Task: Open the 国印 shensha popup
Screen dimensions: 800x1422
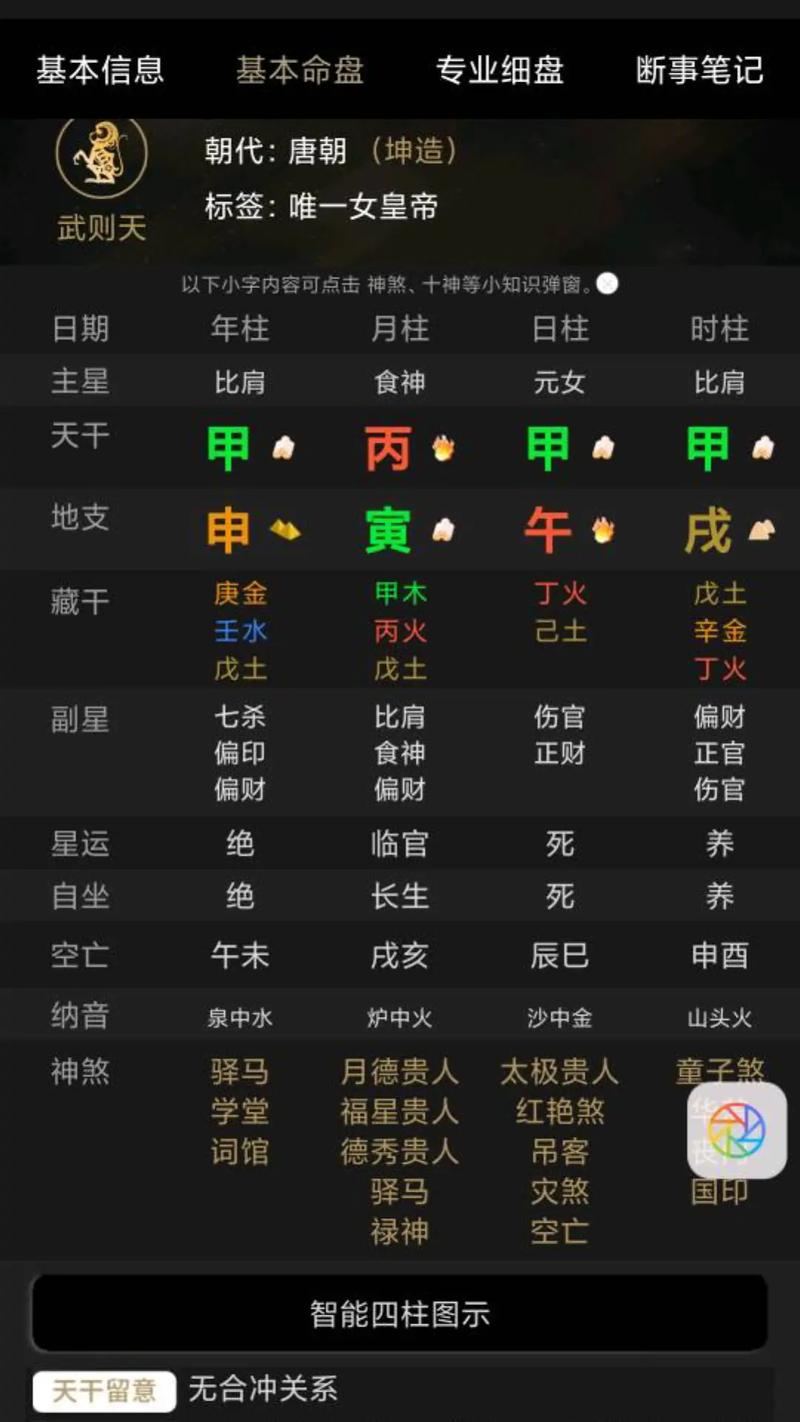Action: [x=719, y=1192]
